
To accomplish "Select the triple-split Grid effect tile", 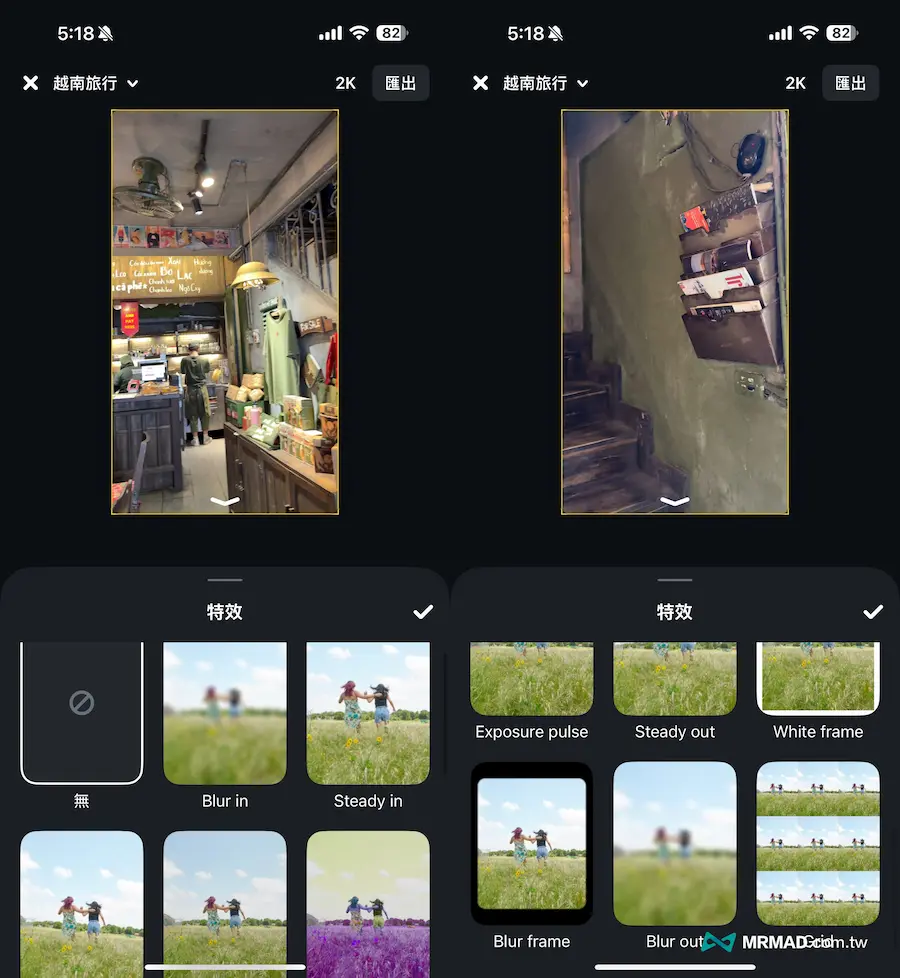I will point(818,843).
